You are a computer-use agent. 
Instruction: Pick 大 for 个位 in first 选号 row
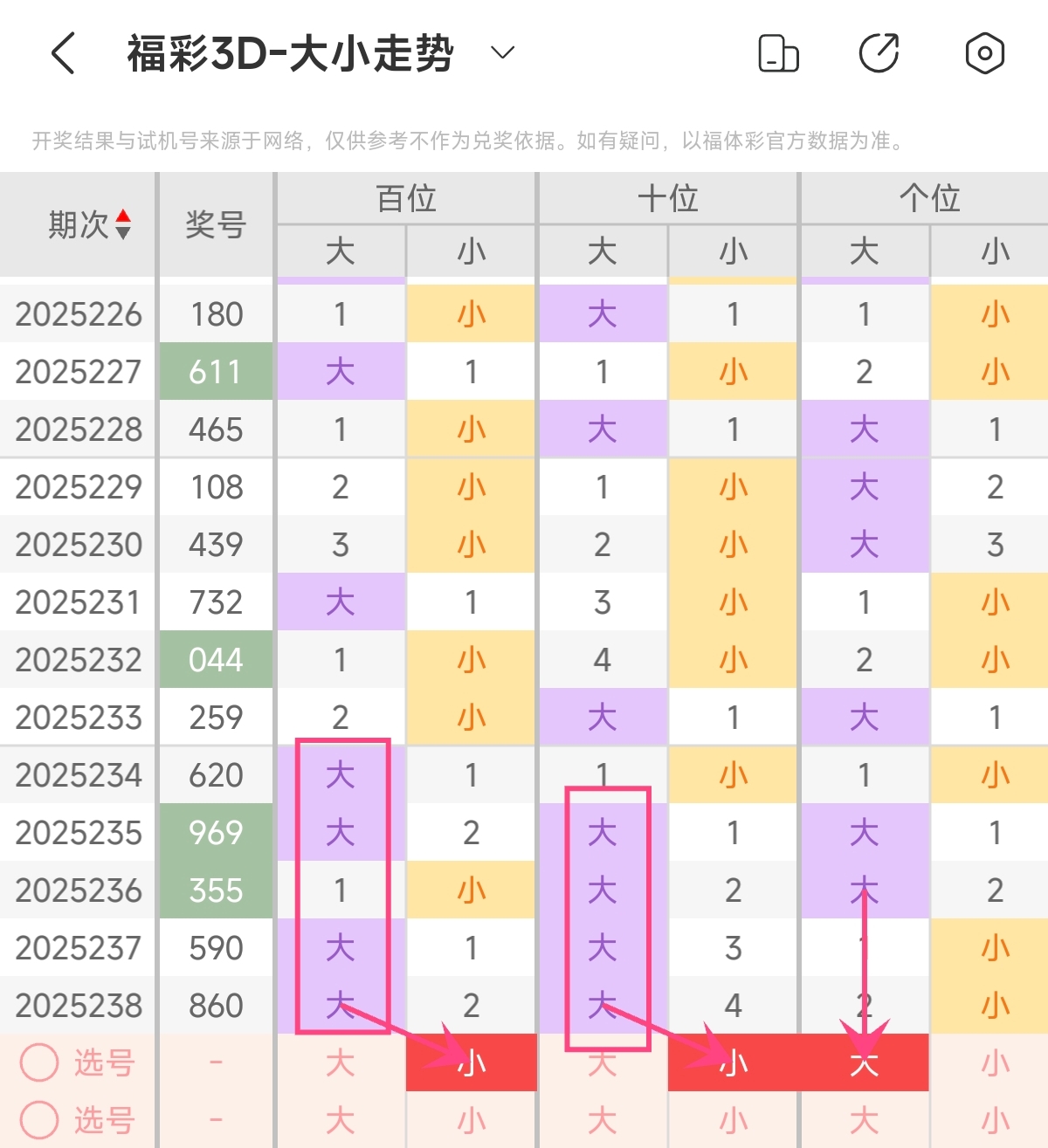pyautogui.click(x=865, y=1062)
